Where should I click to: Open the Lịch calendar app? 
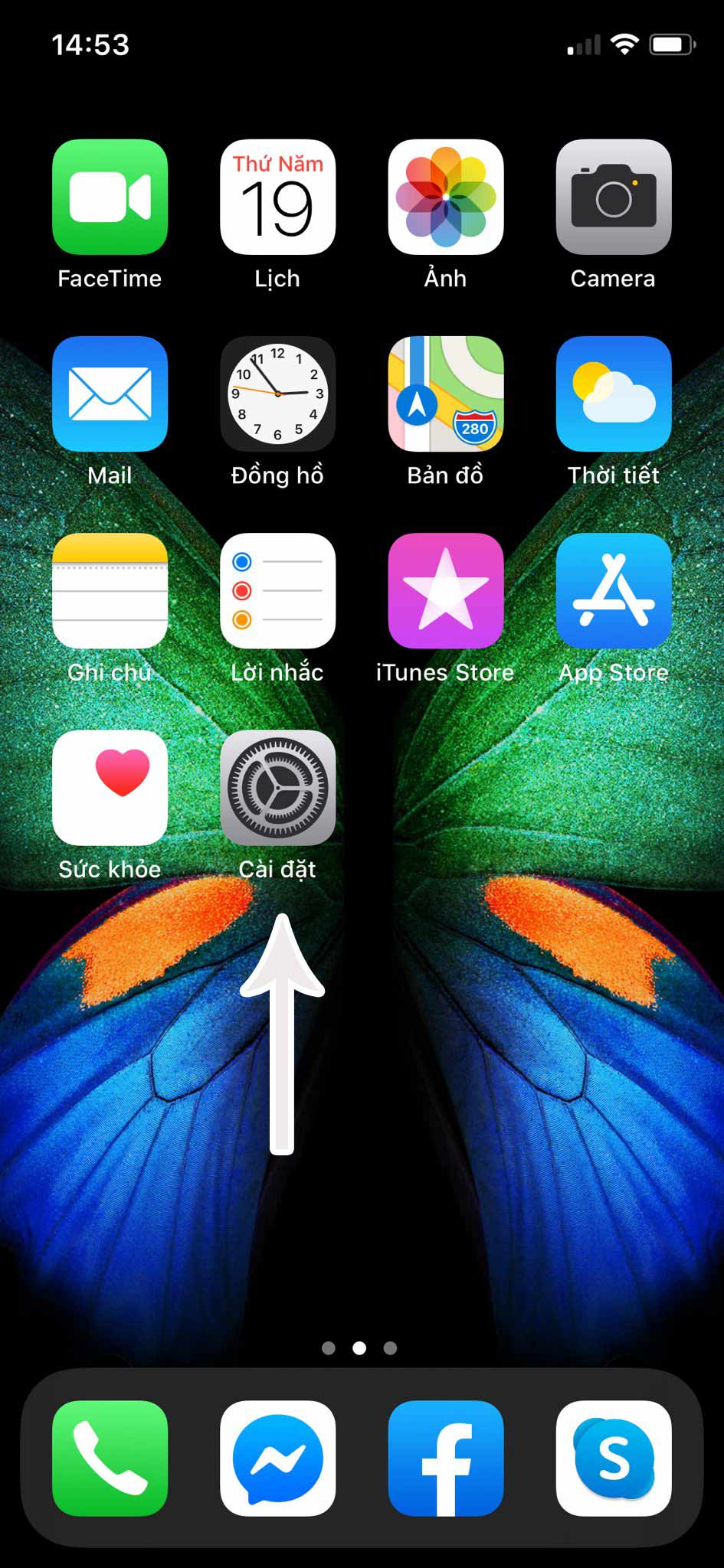[x=277, y=197]
